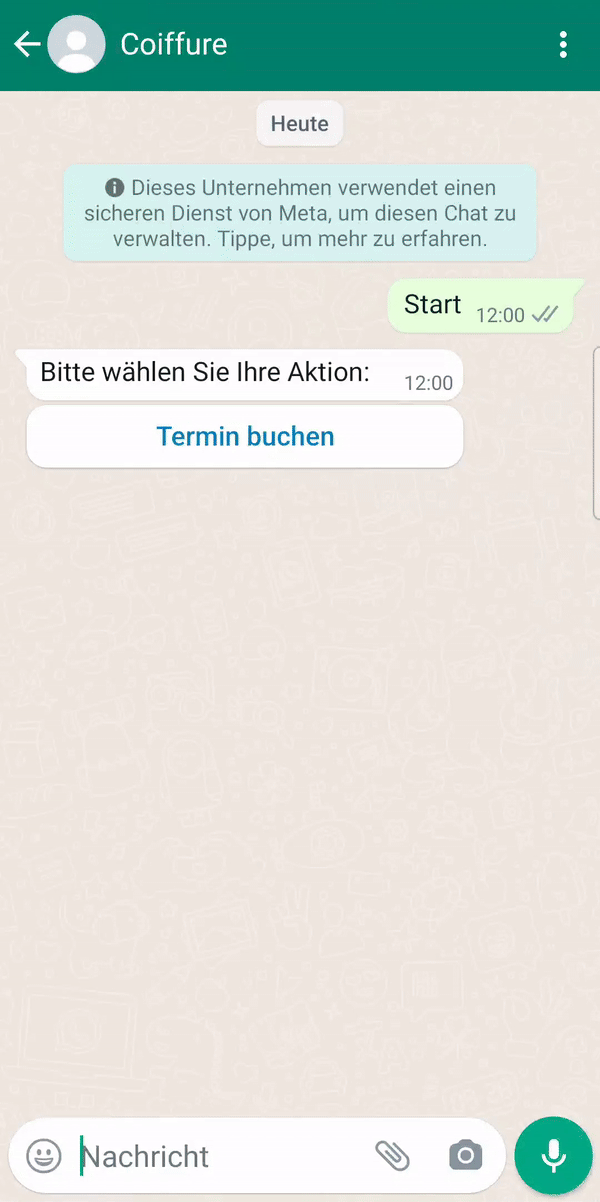Tap the Meta secure service notice
Screen dimensions: 600x1202
300,213
